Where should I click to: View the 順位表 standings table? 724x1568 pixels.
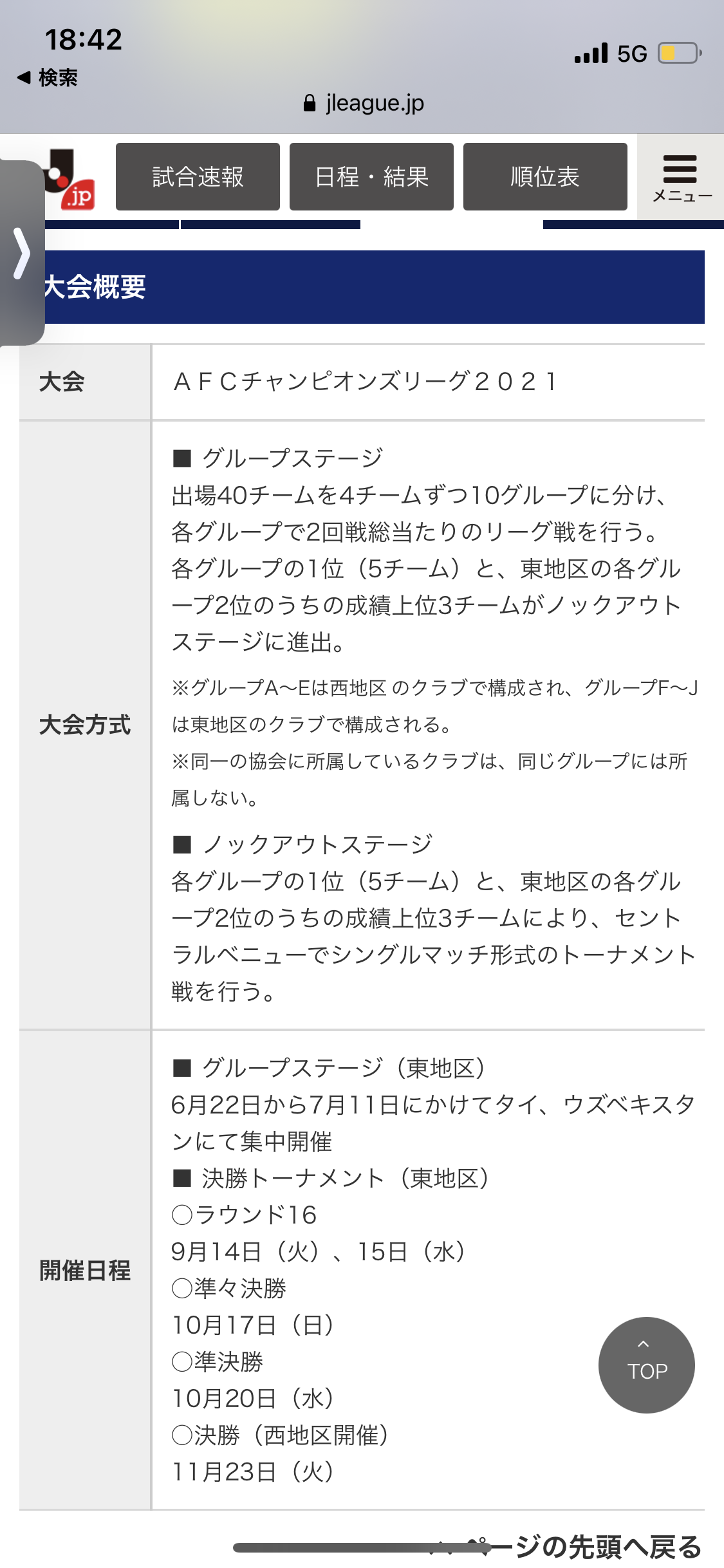pos(544,176)
